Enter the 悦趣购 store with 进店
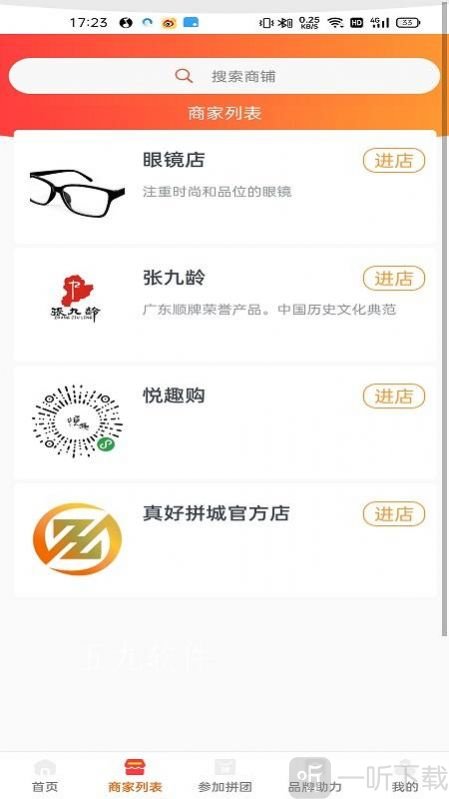Screen dimensions: 449x799 (x=393, y=396)
